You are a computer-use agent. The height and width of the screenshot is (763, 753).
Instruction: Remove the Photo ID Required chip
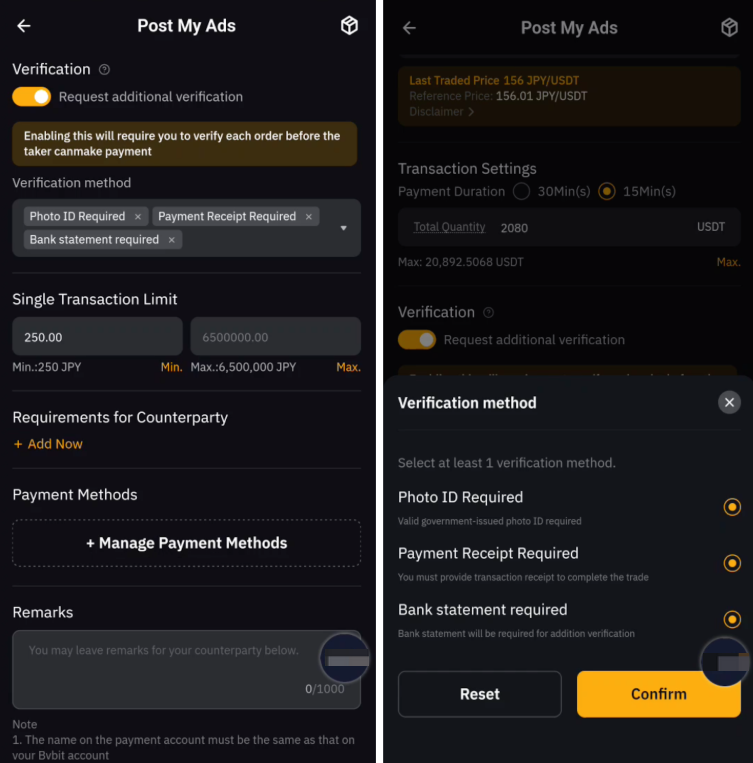[138, 217]
